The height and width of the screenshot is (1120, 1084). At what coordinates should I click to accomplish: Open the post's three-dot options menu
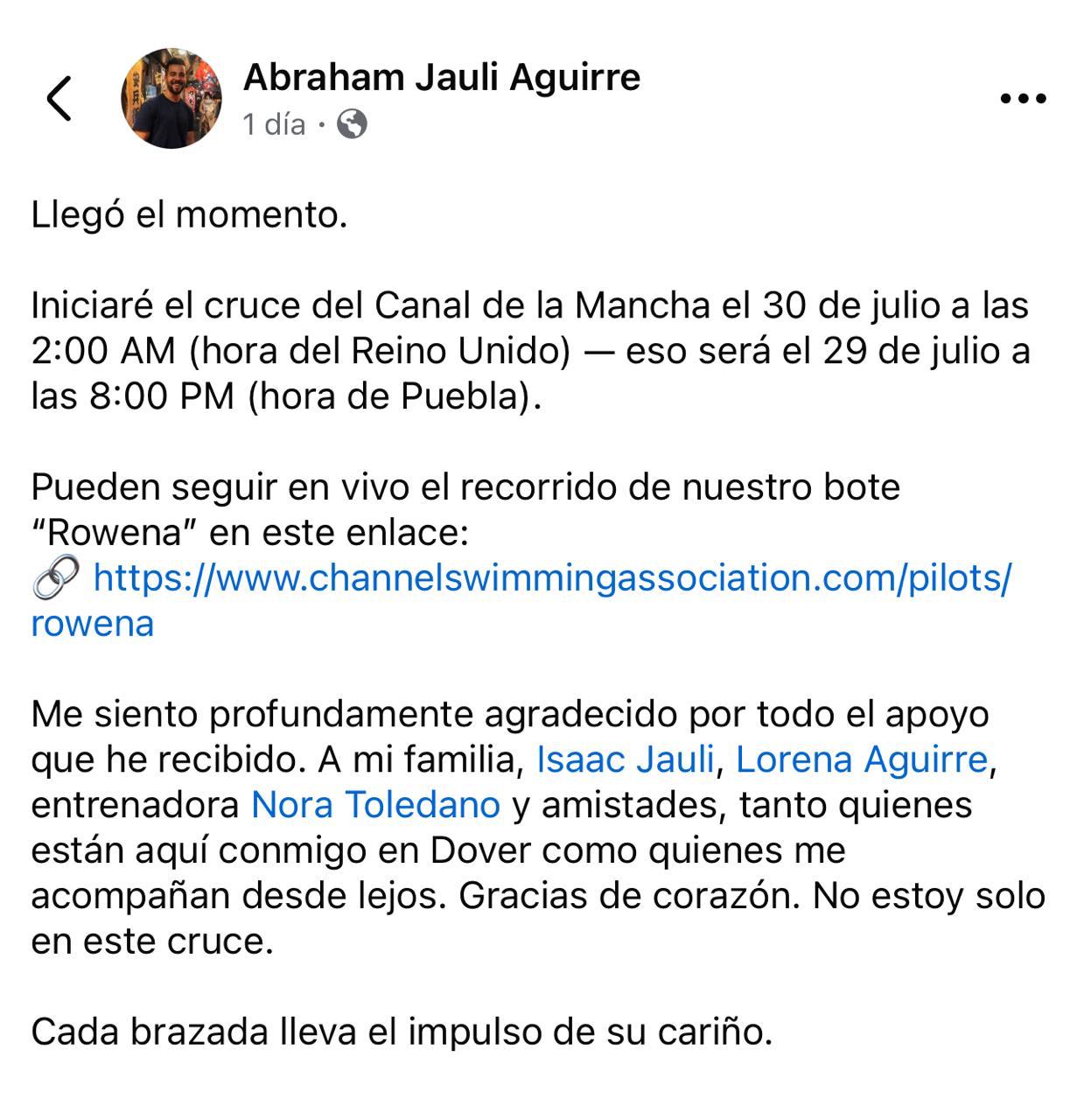pos(1023,98)
